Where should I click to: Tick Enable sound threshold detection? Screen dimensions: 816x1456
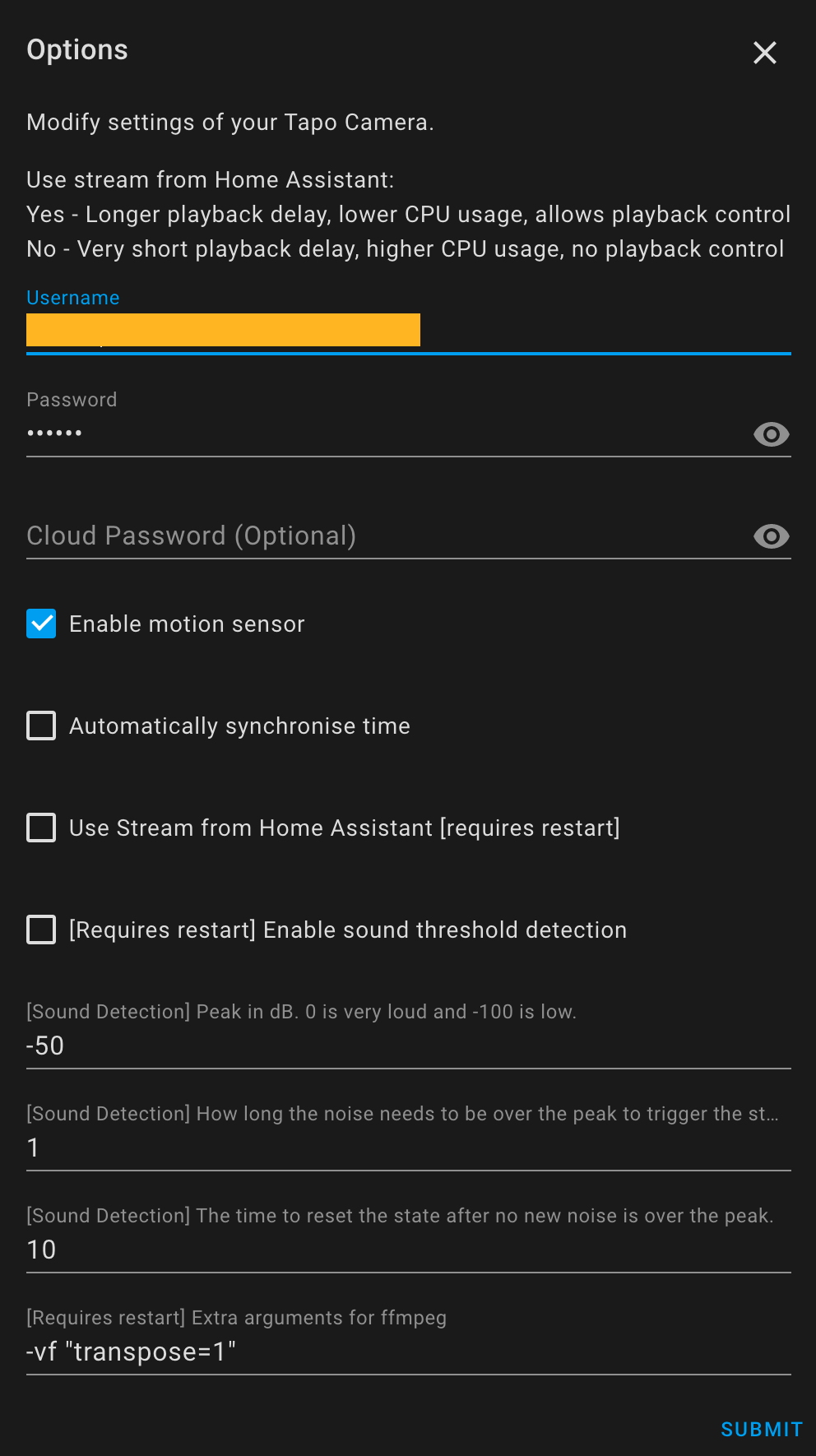(x=41, y=930)
